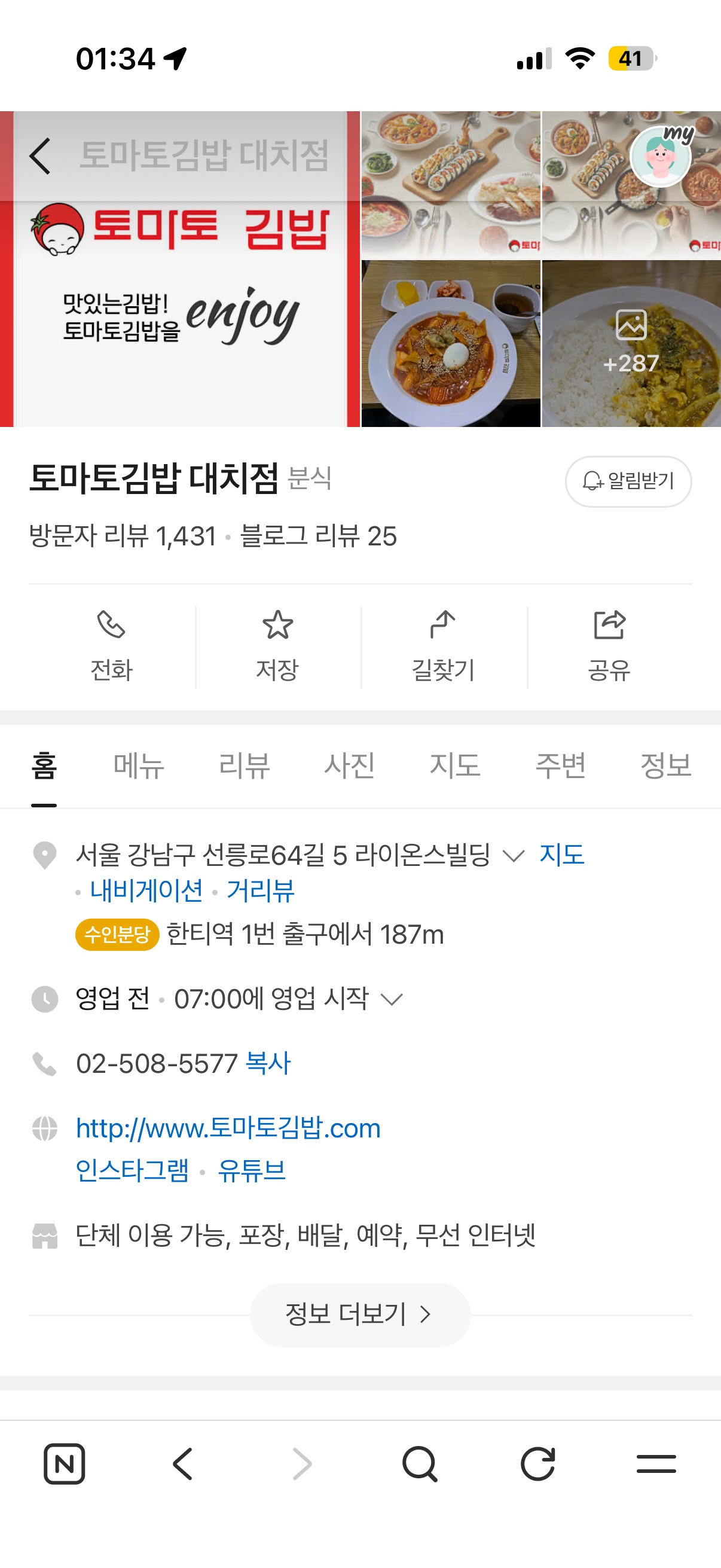Tap 정보 더보기 to see more info
Image resolution: width=721 pixels, height=1568 pixels.
coord(359,1314)
